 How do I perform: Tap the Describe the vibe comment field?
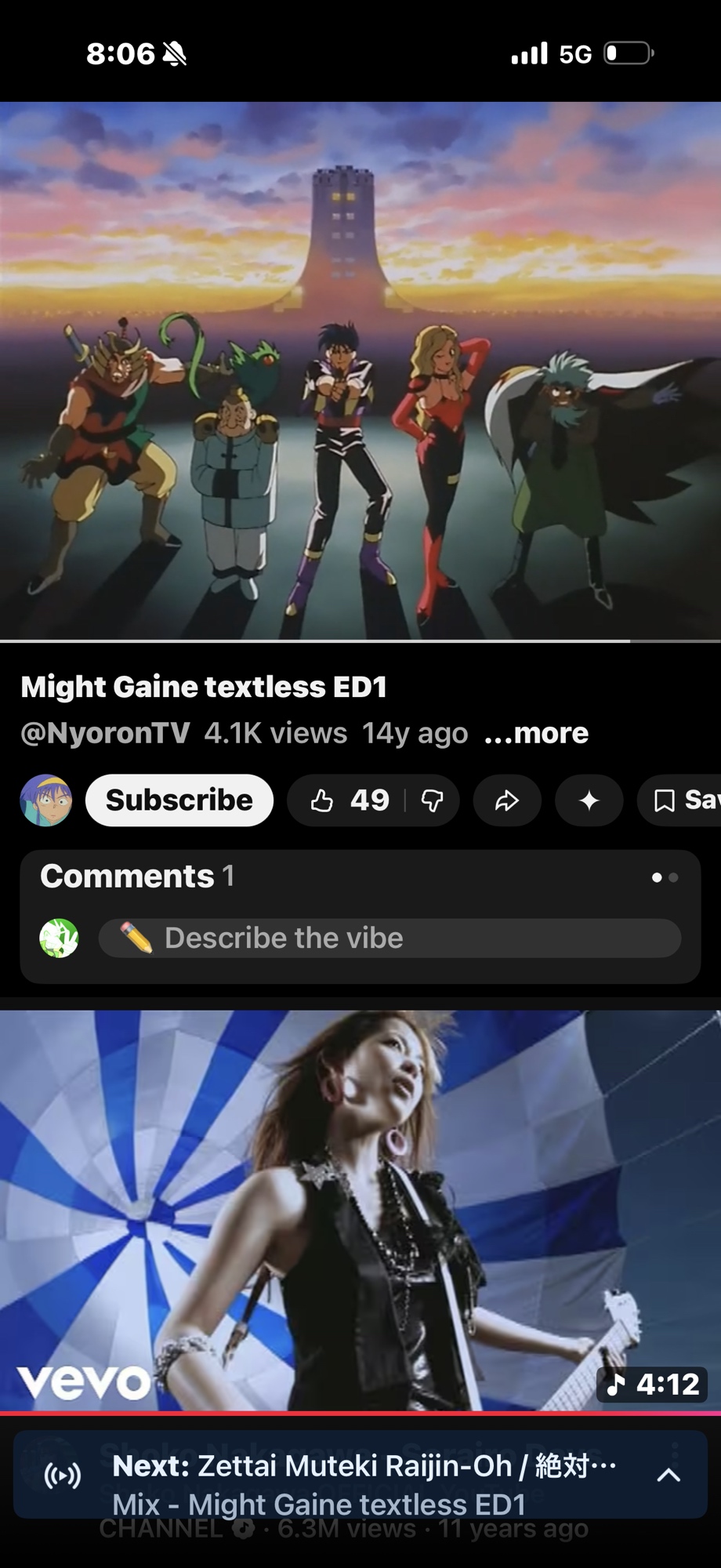point(389,938)
